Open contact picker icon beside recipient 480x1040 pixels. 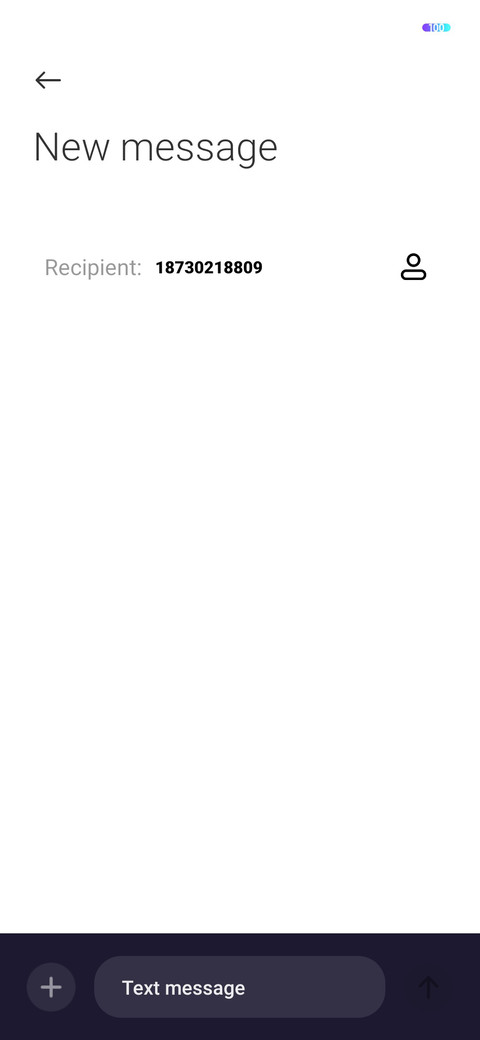[413, 267]
